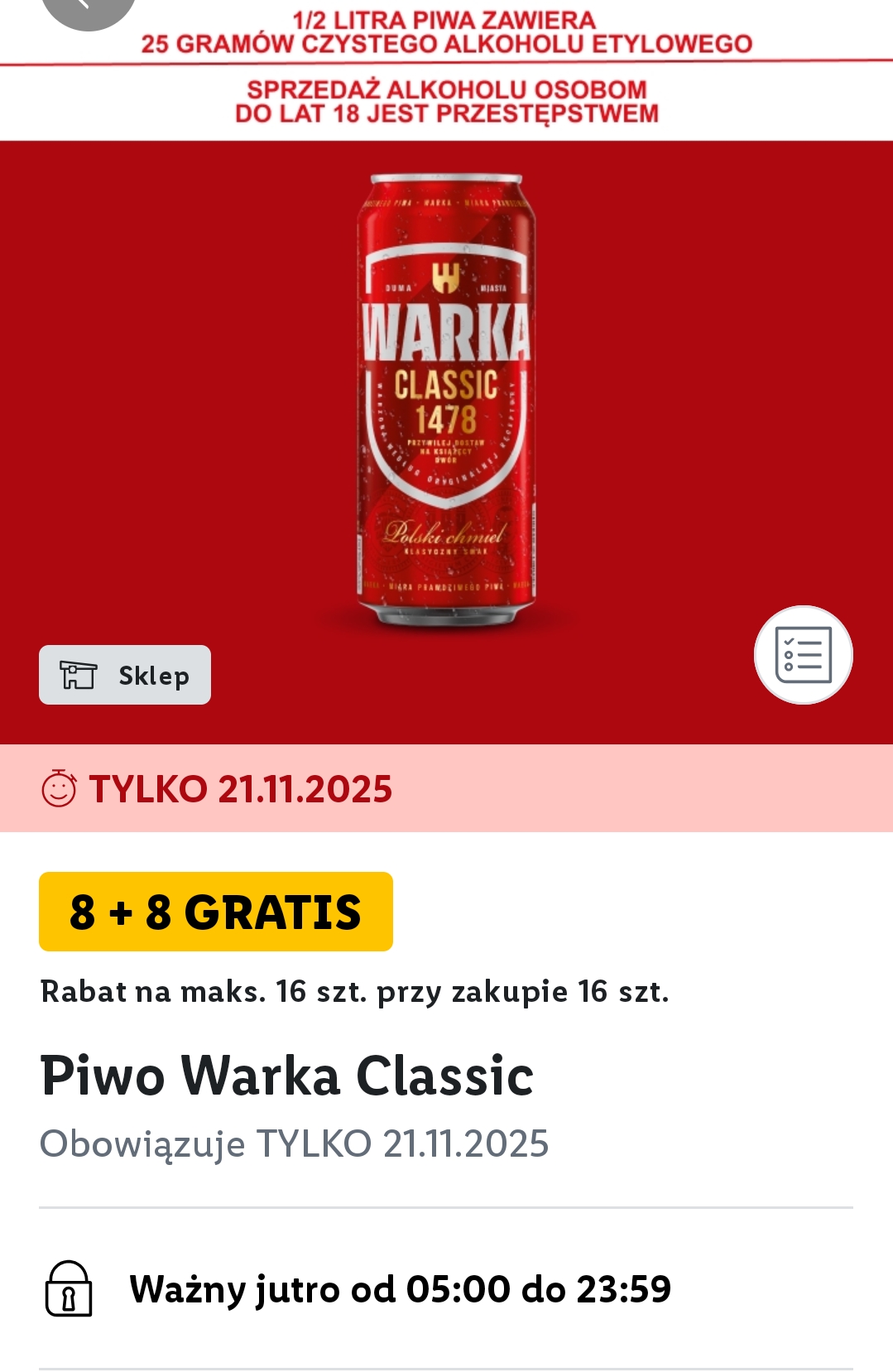Tap the pink TYLKO 21.11.2025 banner
Viewport: 893px width, 1372px height.
tap(447, 789)
